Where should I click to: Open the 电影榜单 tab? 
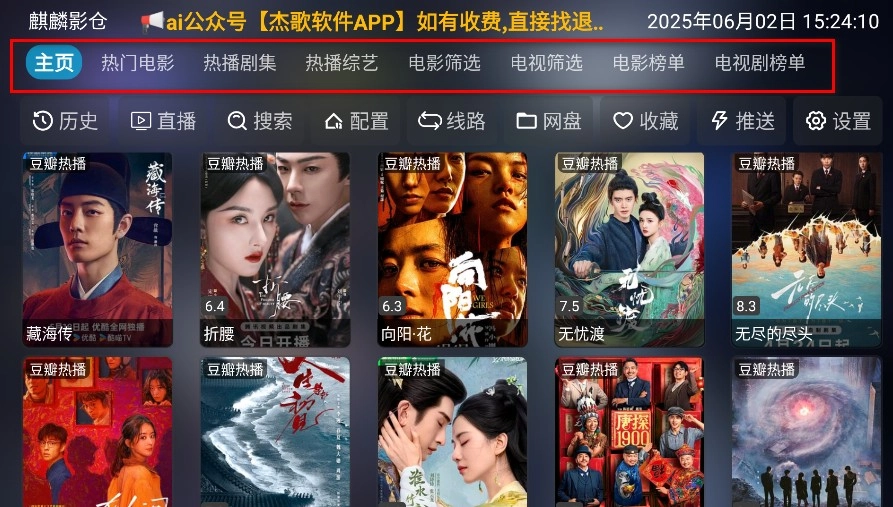point(648,63)
